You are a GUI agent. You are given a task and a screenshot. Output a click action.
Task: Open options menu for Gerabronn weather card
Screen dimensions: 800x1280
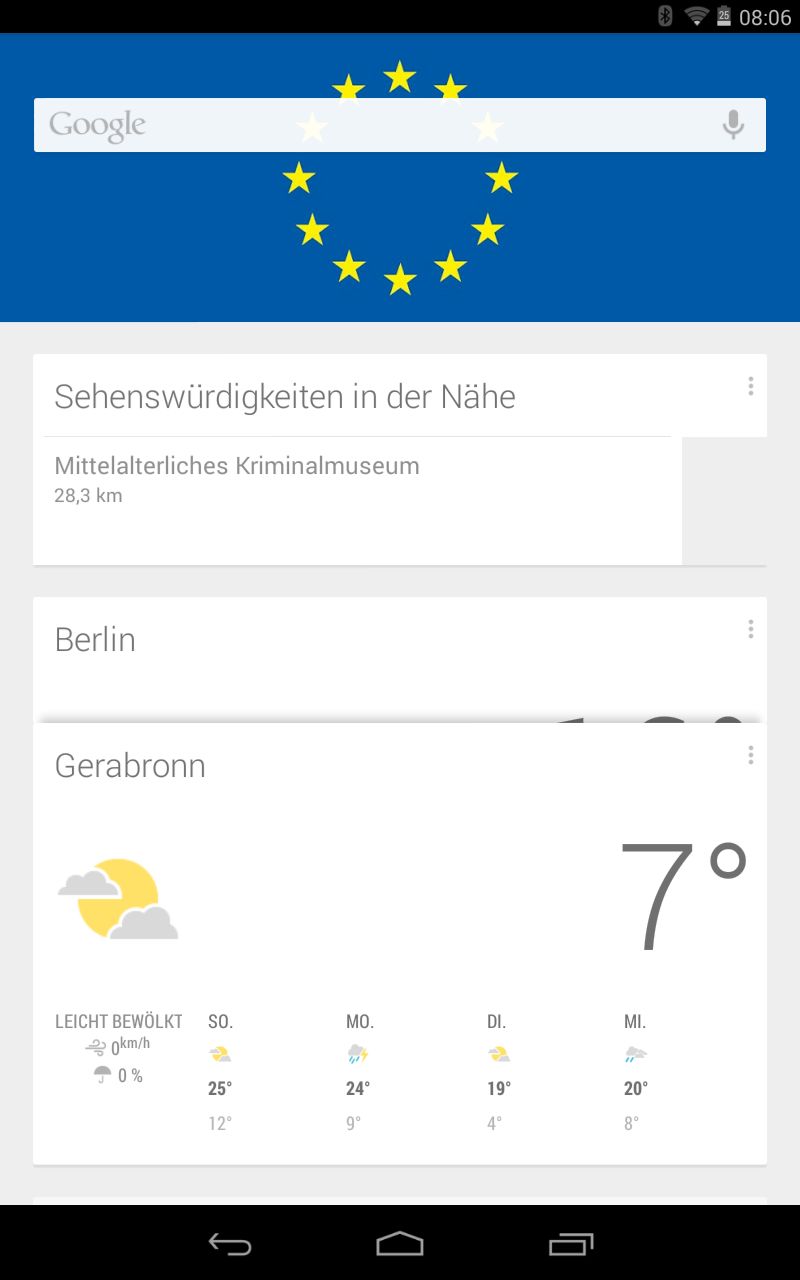click(x=750, y=755)
